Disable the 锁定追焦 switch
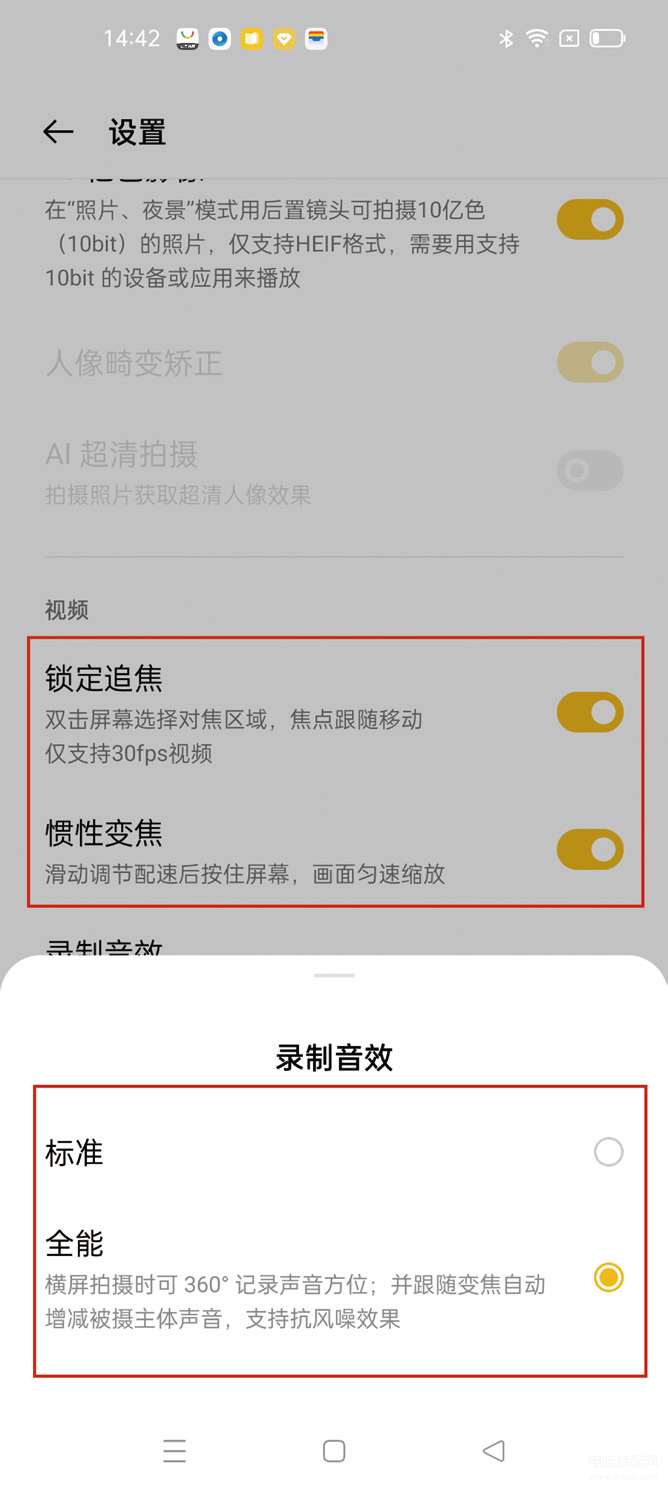Screen dimensions: 668x1490 coord(590,712)
